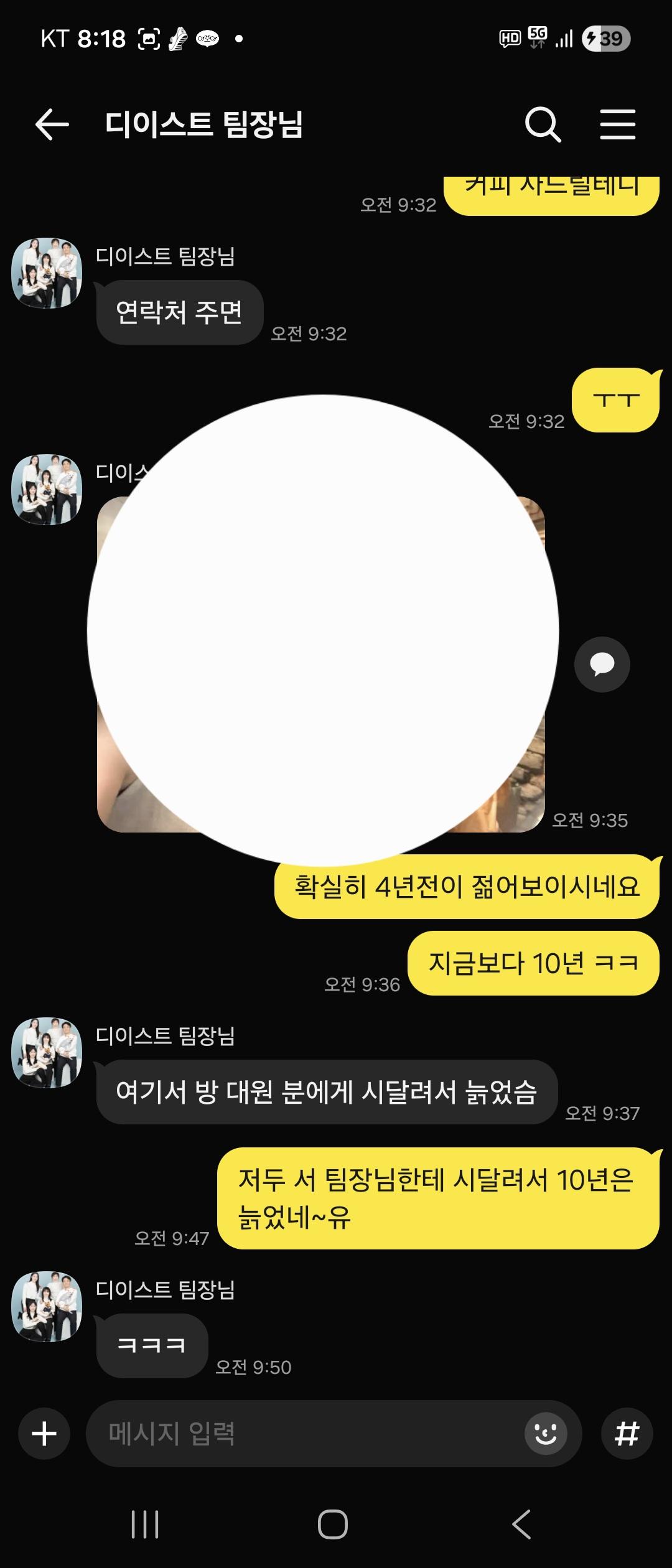
Task: Open the system recent apps view
Action: [145, 1524]
